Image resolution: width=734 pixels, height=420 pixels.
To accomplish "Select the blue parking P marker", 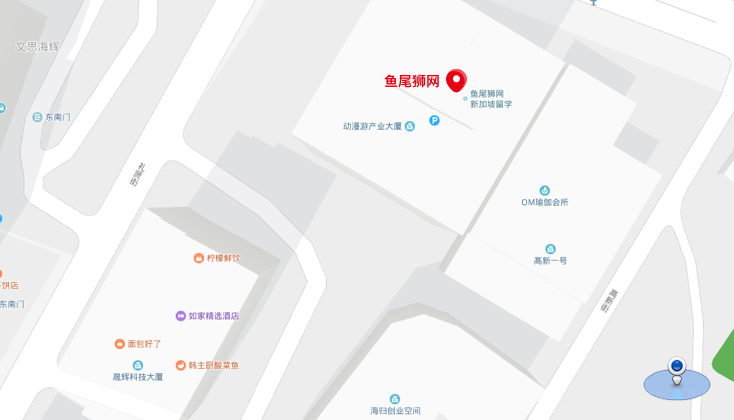I will [x=434, y=121].
